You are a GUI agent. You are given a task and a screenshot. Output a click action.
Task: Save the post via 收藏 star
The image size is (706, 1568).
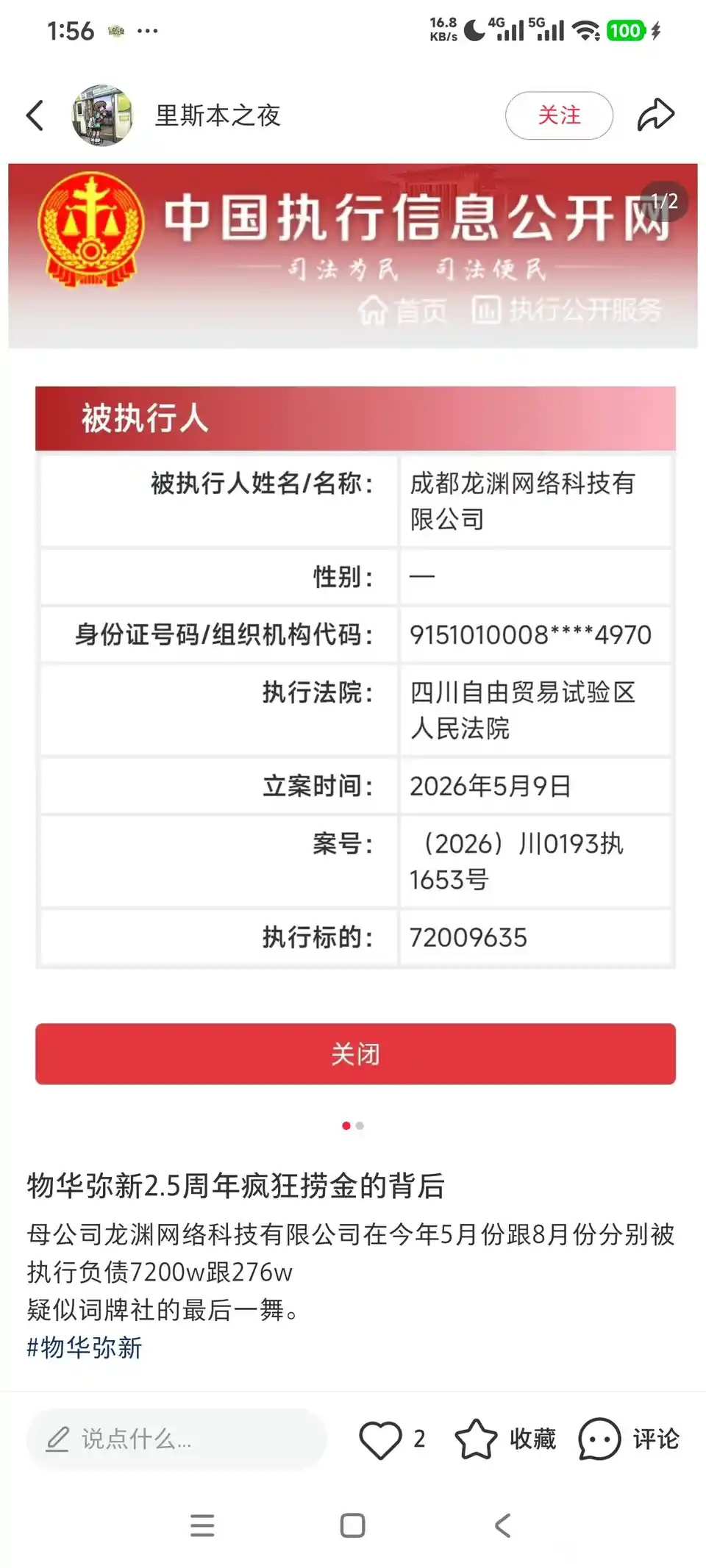click(x=505, y=1439)
